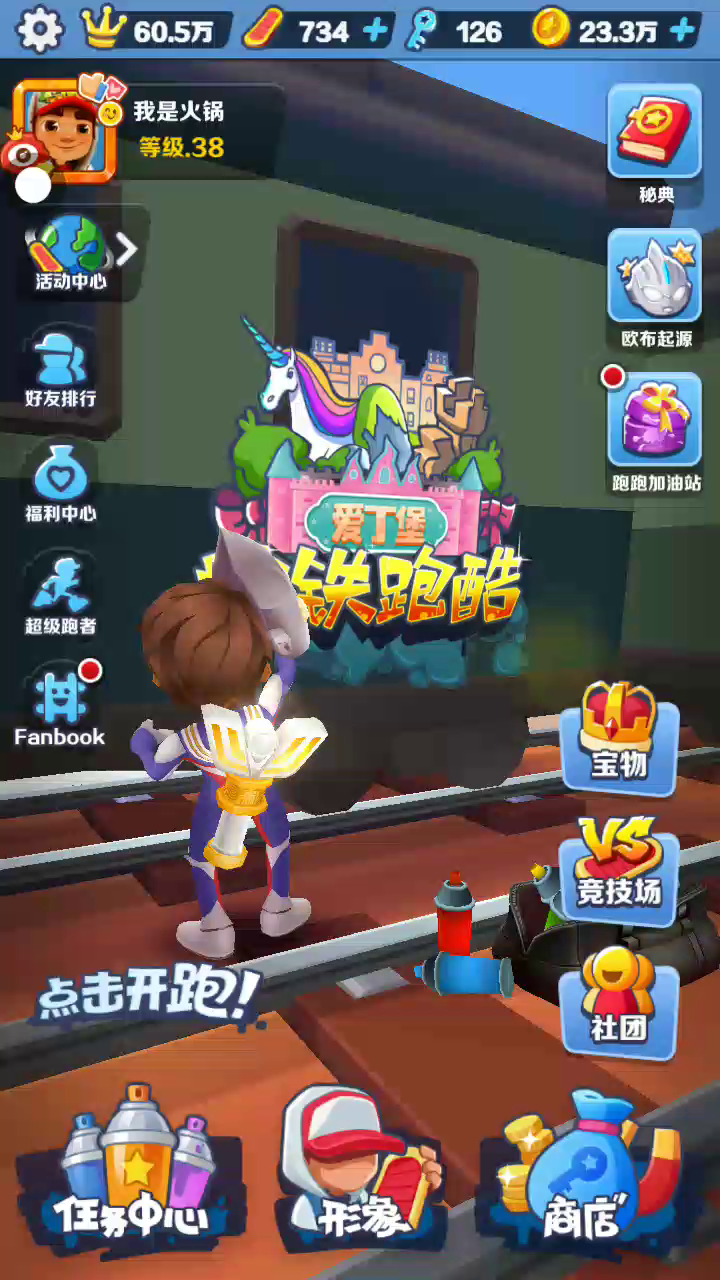The width and height of the screenshot is (720, 1280).
Task: Add more coins with the plus
Action: pos(683,31)
